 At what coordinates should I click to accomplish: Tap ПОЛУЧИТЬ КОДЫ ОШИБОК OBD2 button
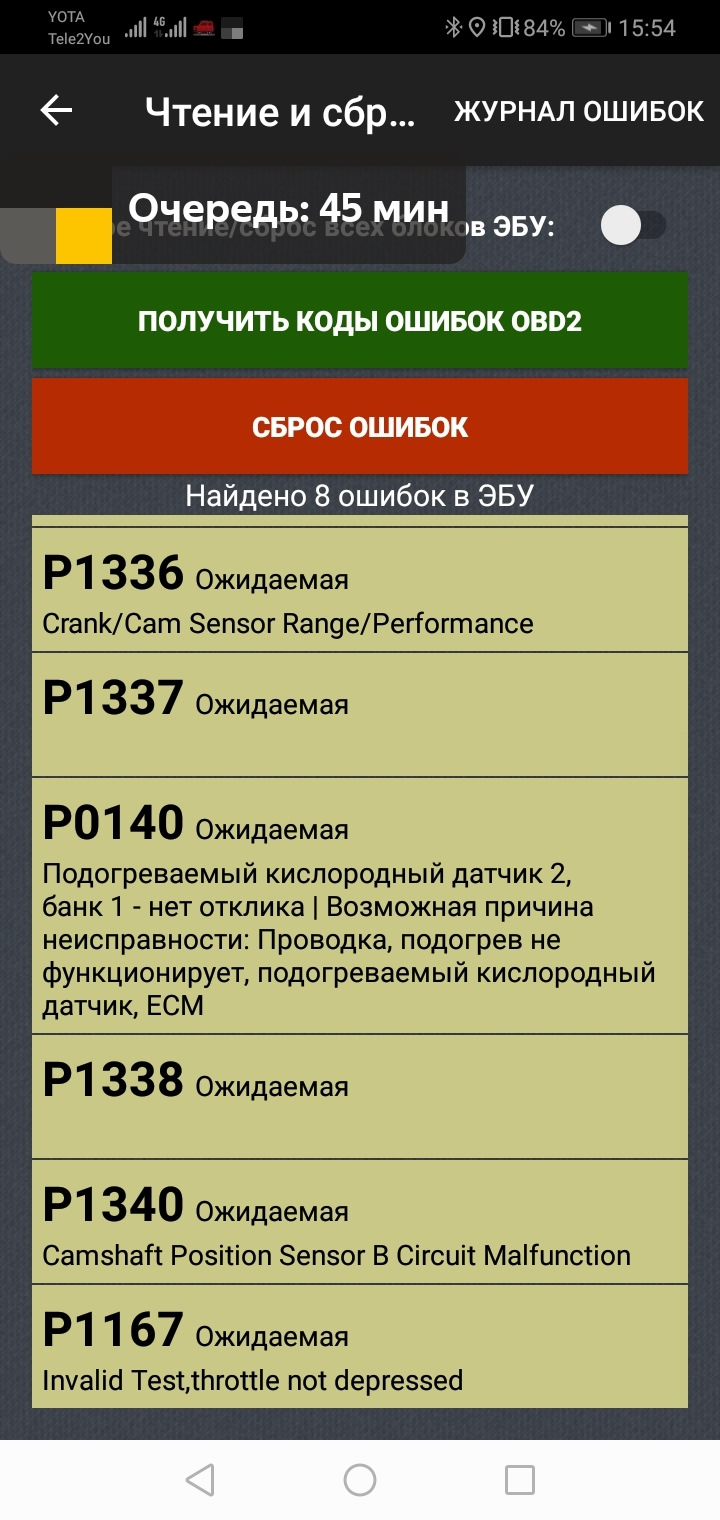coord(360,321)
